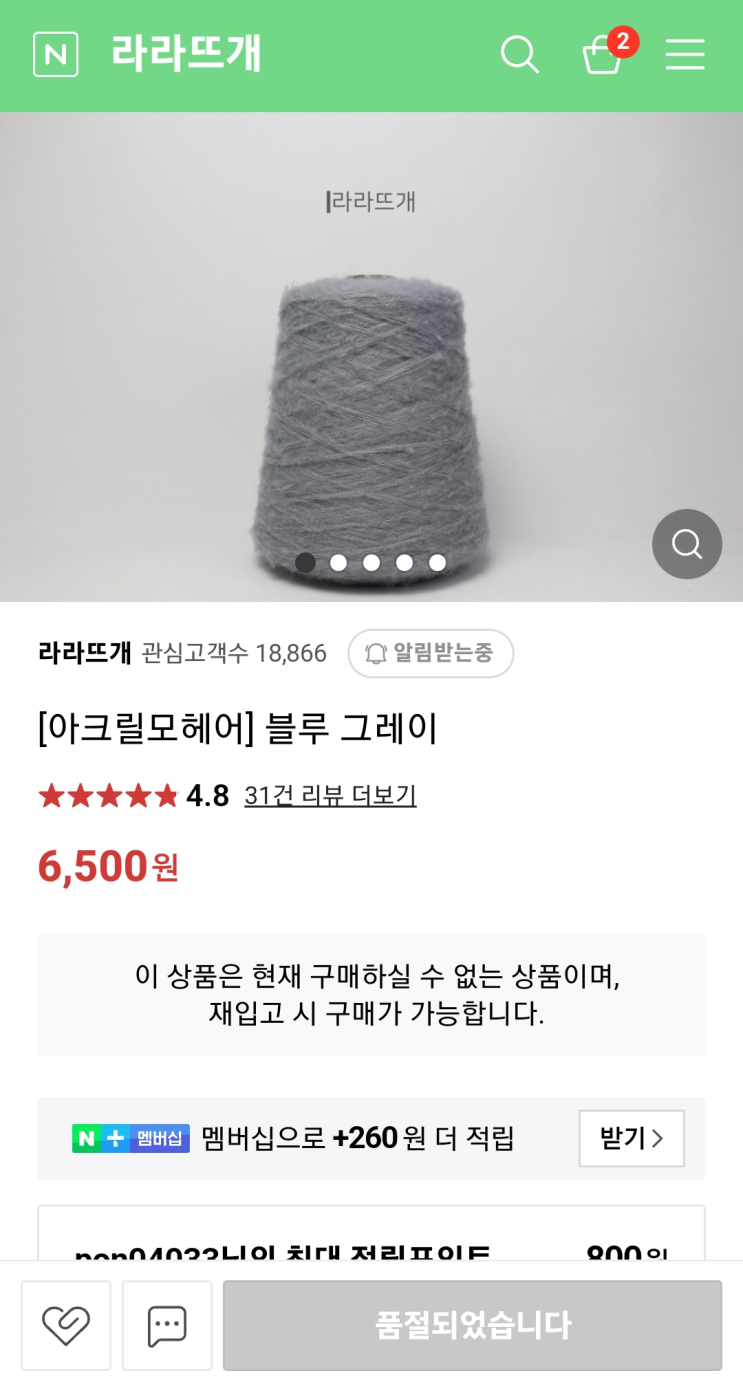The width and height of the screenshot is (743, 1382).
Task: Add this yarn to the wishlist
Action: 66,1325
